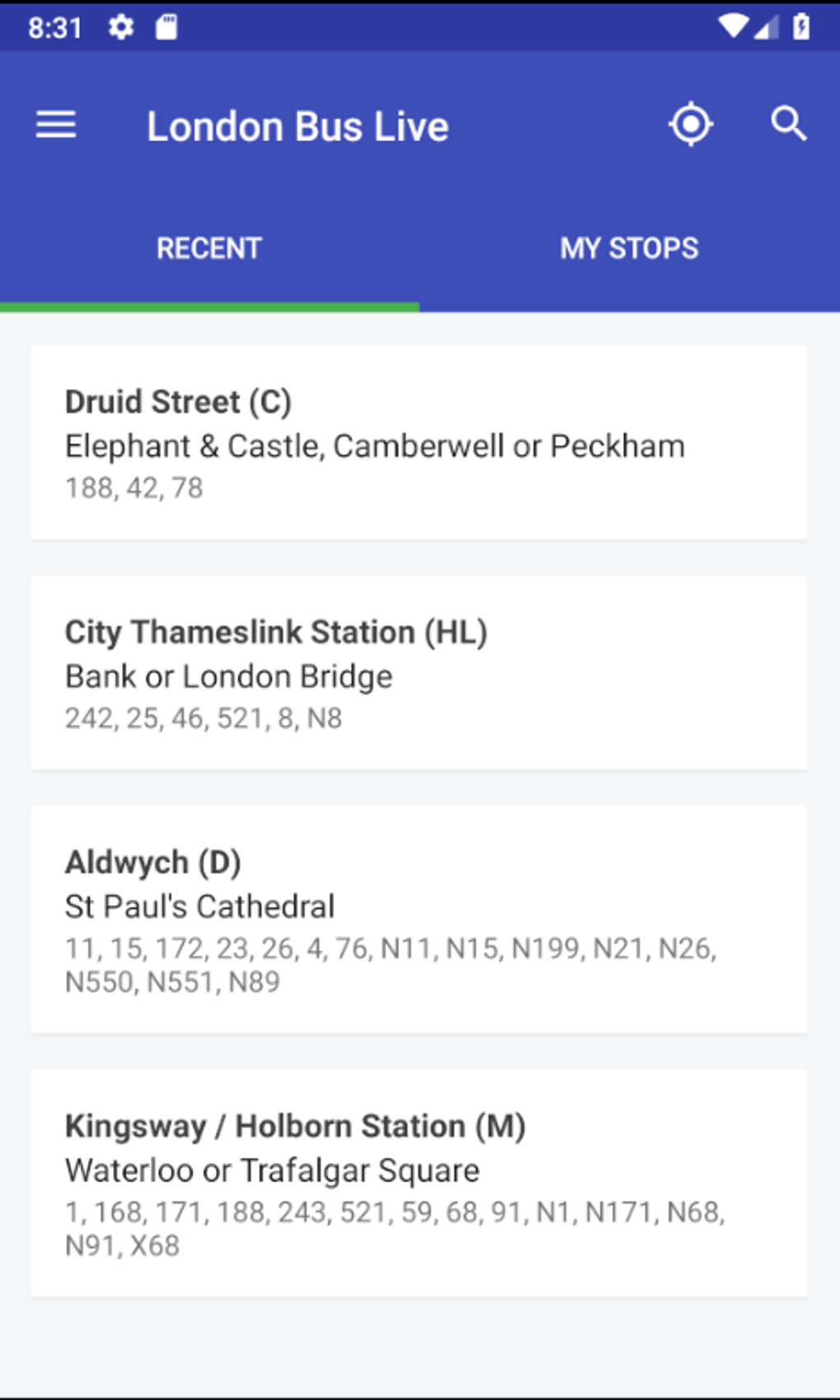Tap the Wi-Fi icon in status bar
840x1400 pixels.
click(734, 26)
